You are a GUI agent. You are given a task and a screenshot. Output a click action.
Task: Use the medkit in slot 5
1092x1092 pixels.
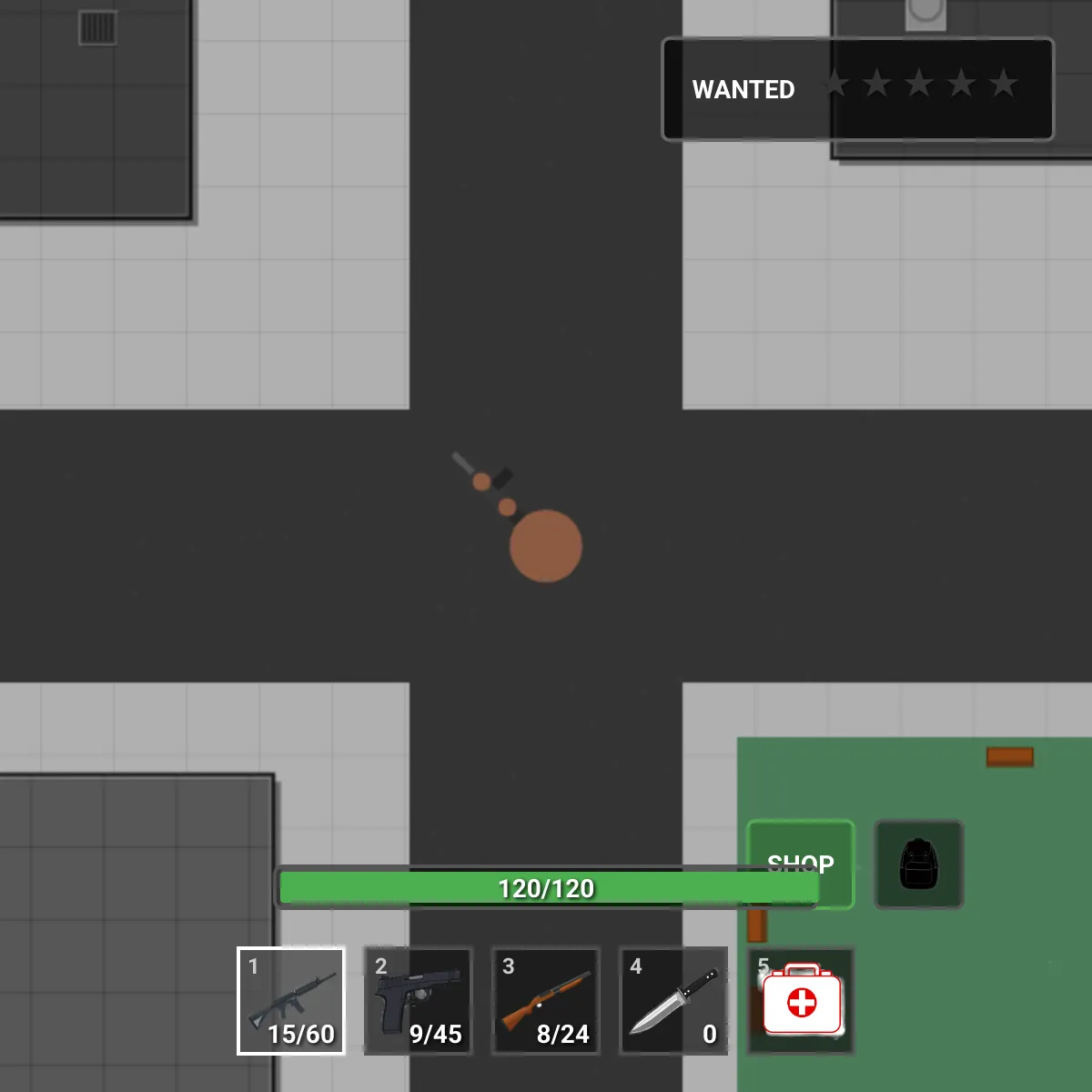point(801,1001)
